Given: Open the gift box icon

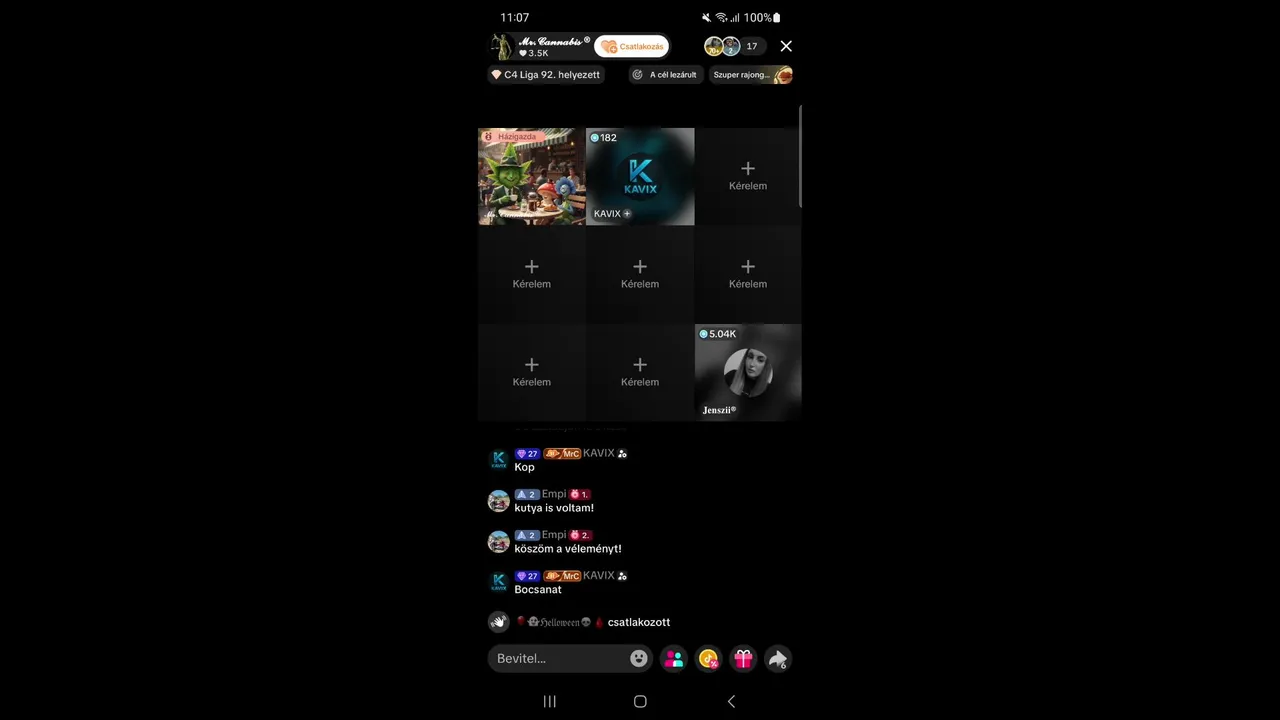Looking at the screenshot, I should (x=743, y=658).
